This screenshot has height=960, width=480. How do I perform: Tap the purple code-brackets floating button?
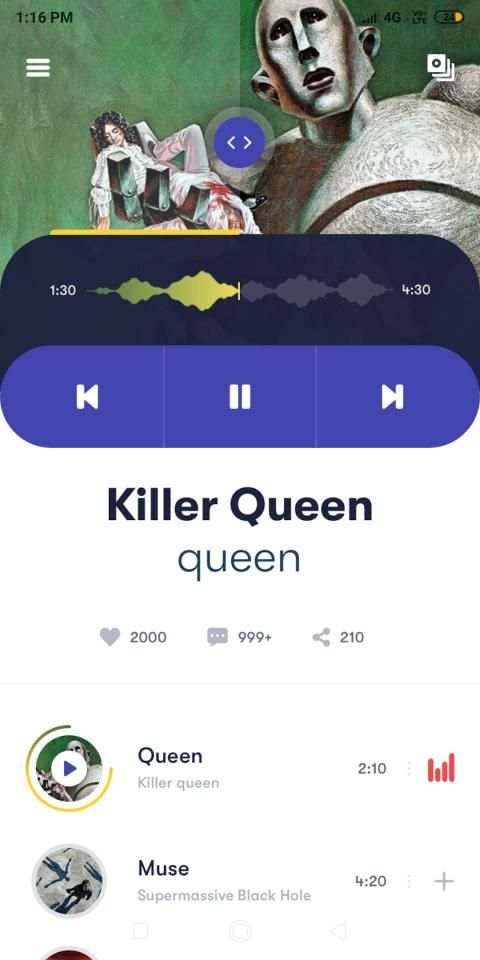click(239, 143)
